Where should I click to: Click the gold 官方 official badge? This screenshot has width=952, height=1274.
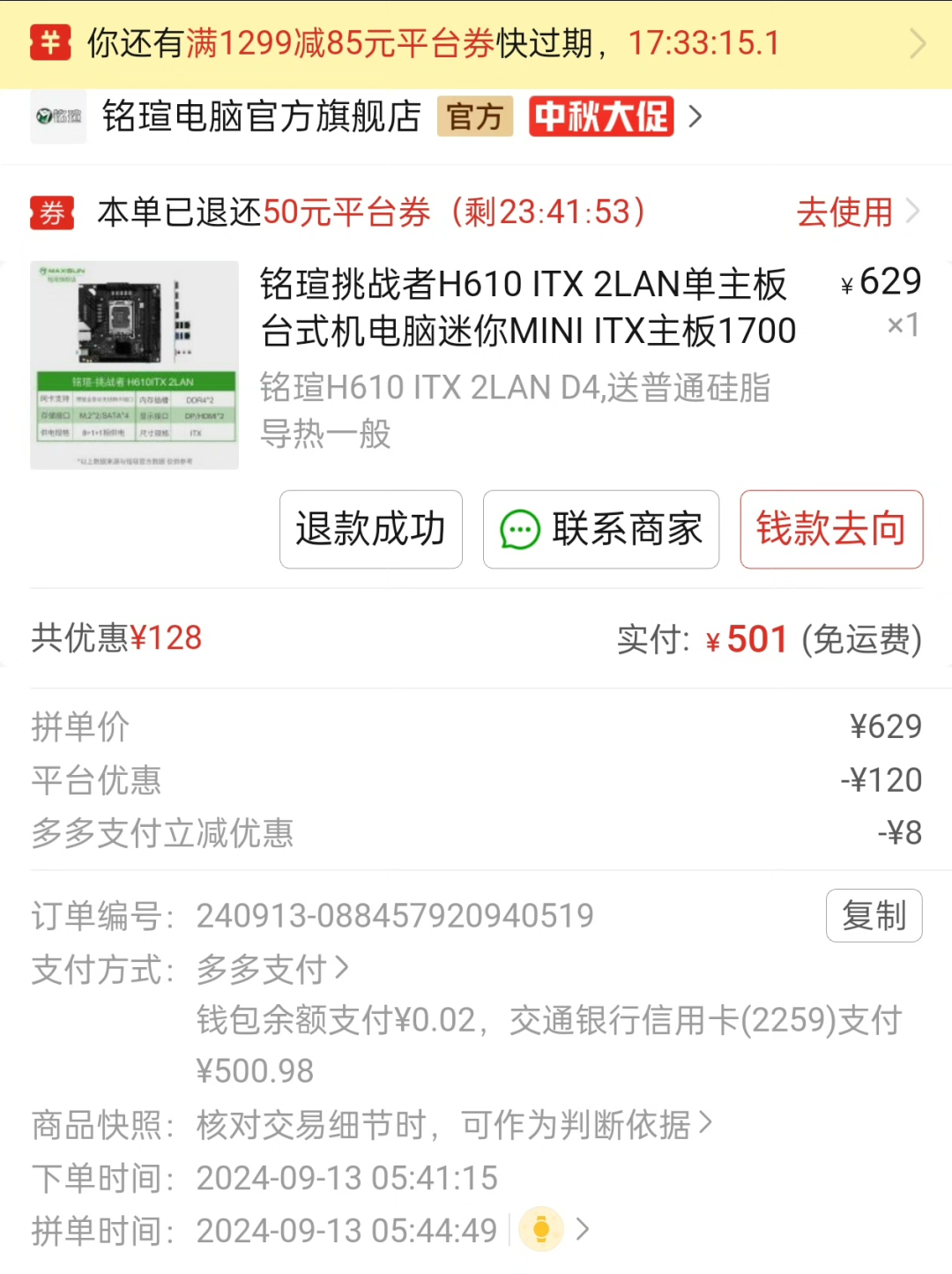(475, 116)
